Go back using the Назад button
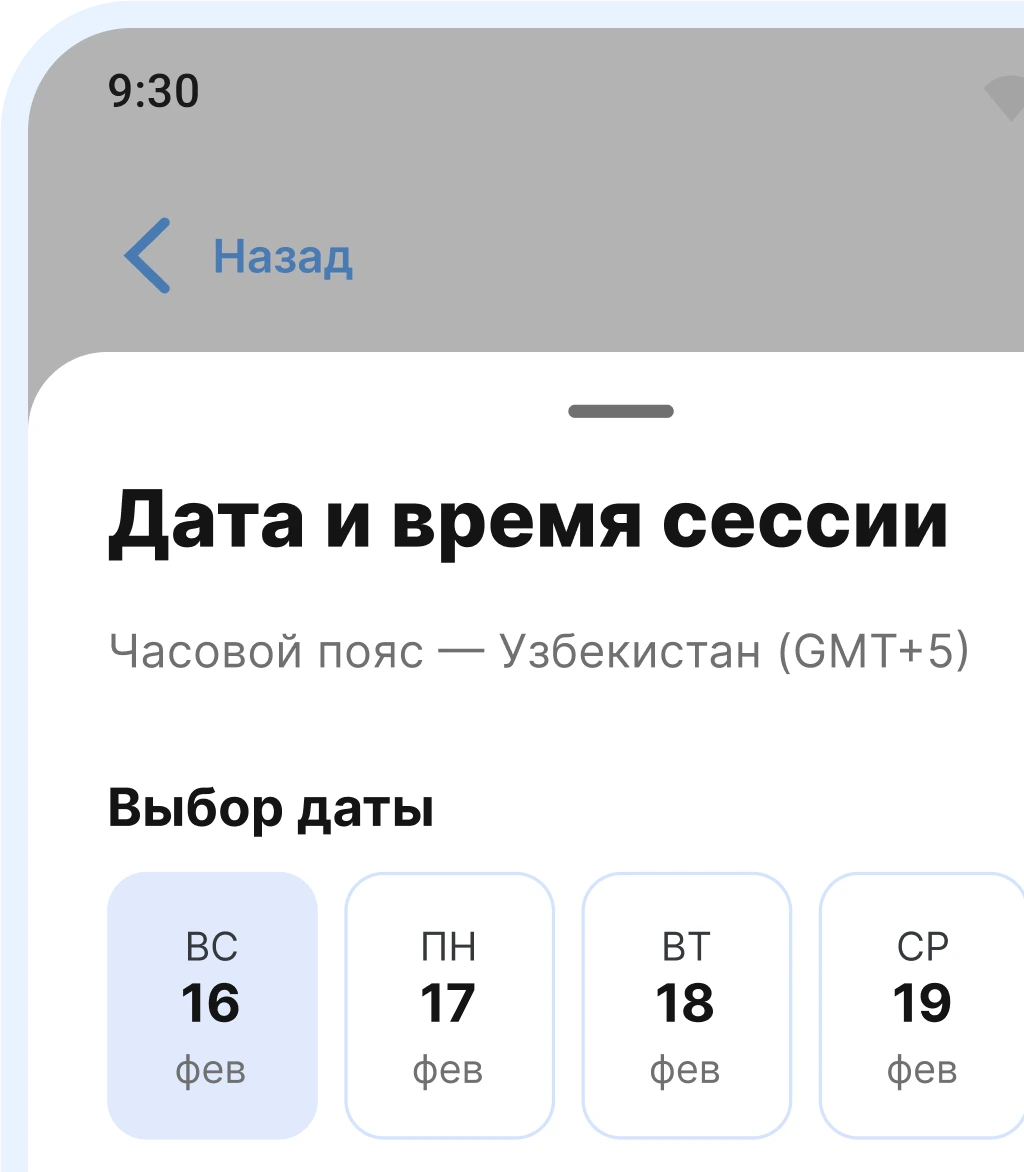Image resolution: width=1024 pixels, height=1172 pixels. click(240, 257)
